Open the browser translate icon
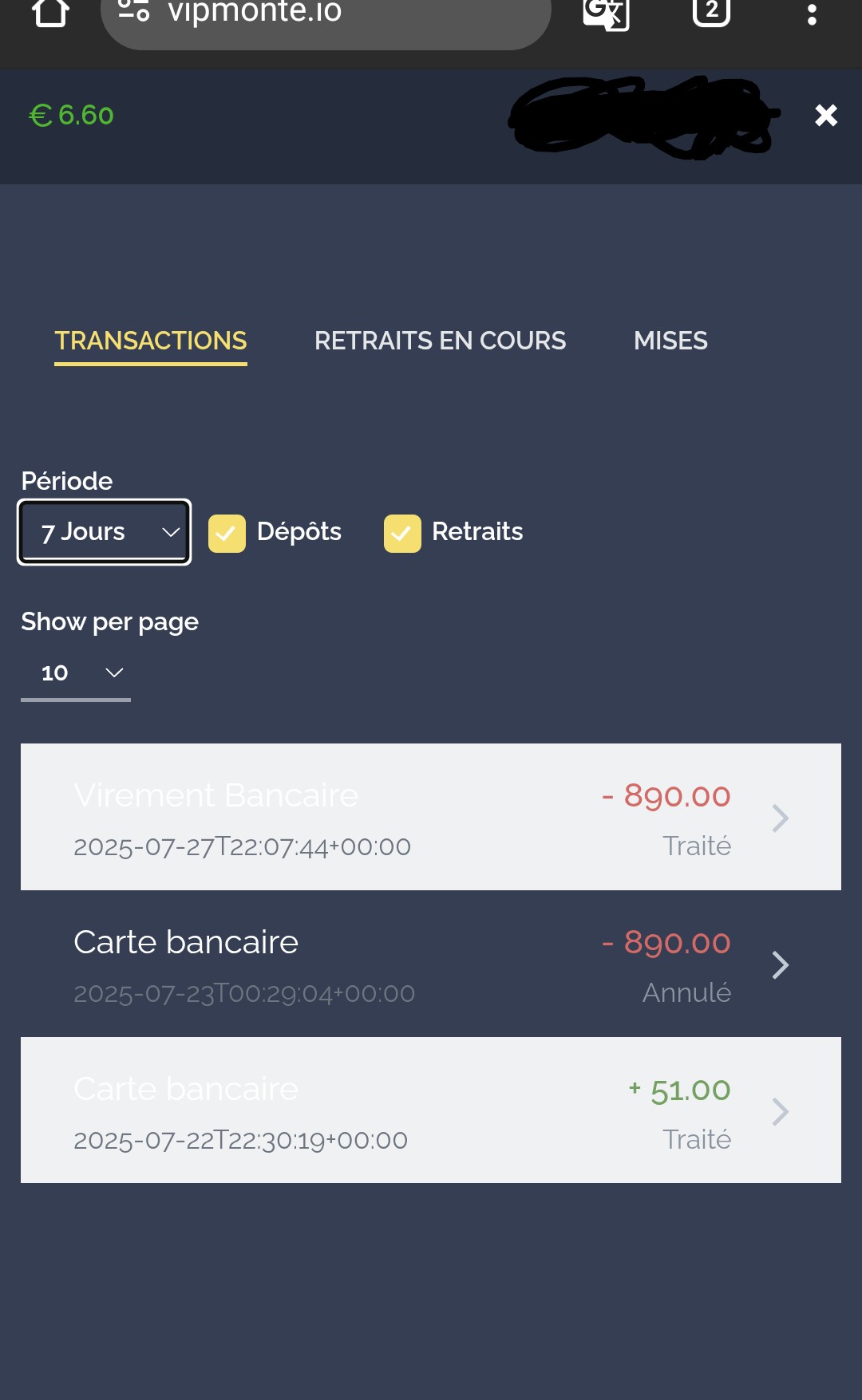Screen dimensions: 862x1400 (606, 13)
